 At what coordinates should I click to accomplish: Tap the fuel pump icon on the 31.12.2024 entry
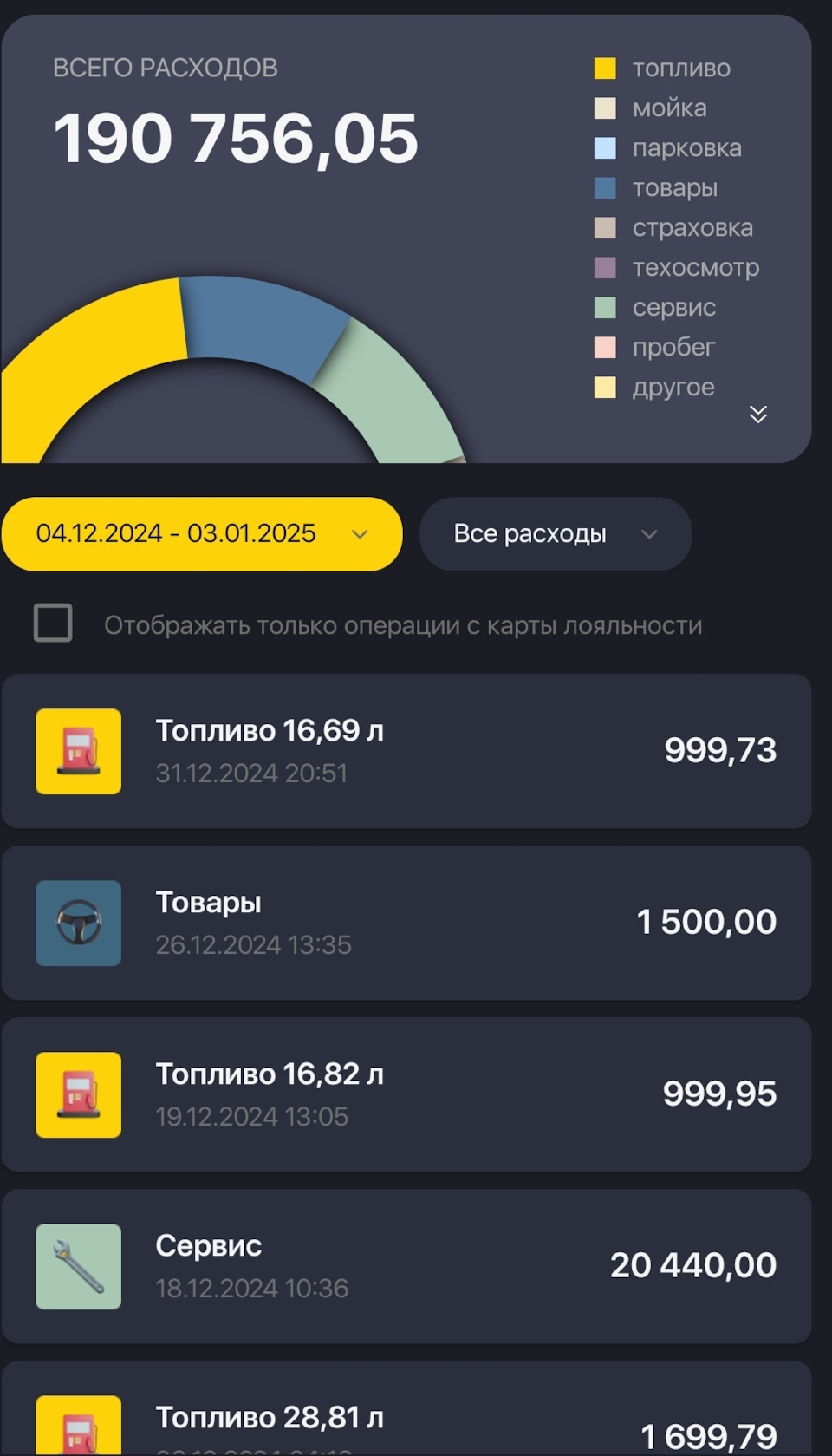[x=77, y=751]
